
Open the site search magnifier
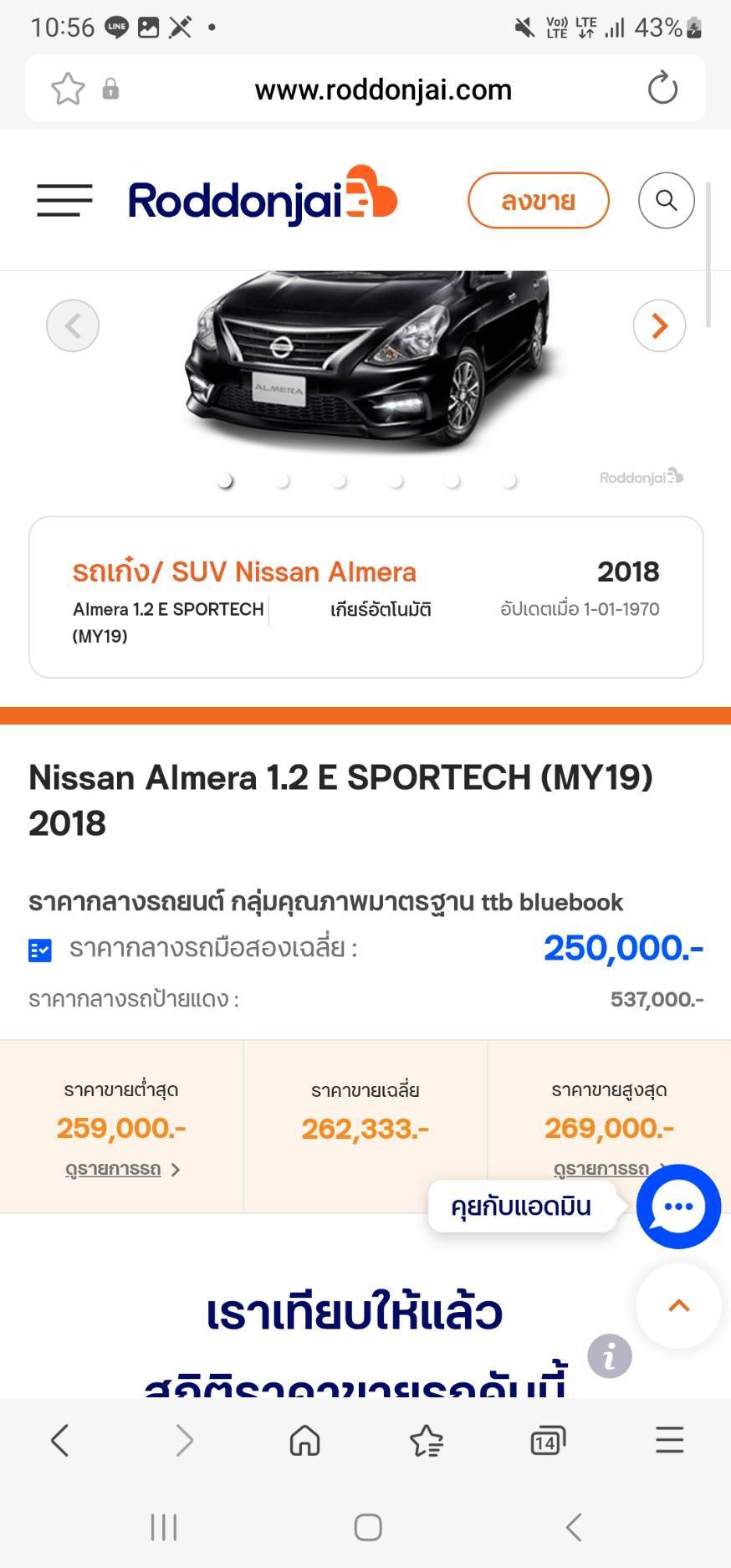point(666,201)
